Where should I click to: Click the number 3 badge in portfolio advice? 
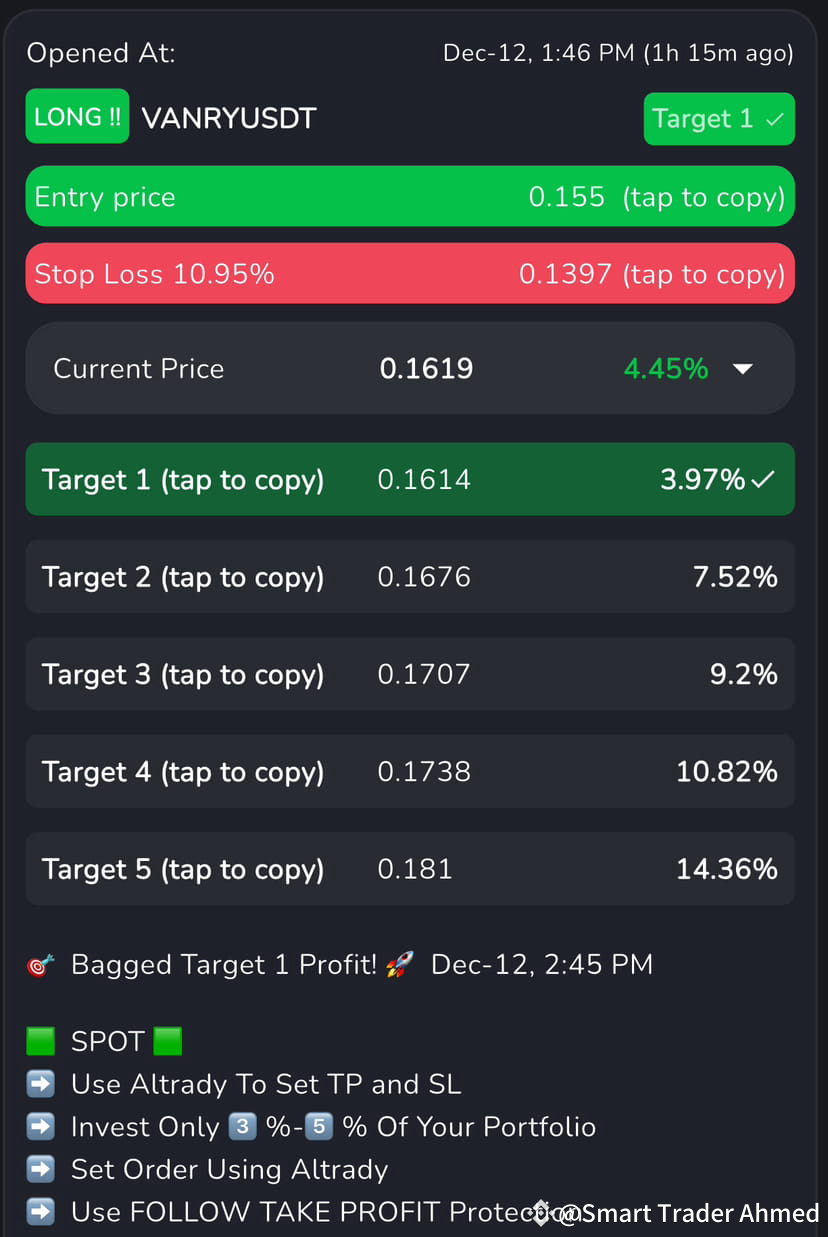(242, 1126)
